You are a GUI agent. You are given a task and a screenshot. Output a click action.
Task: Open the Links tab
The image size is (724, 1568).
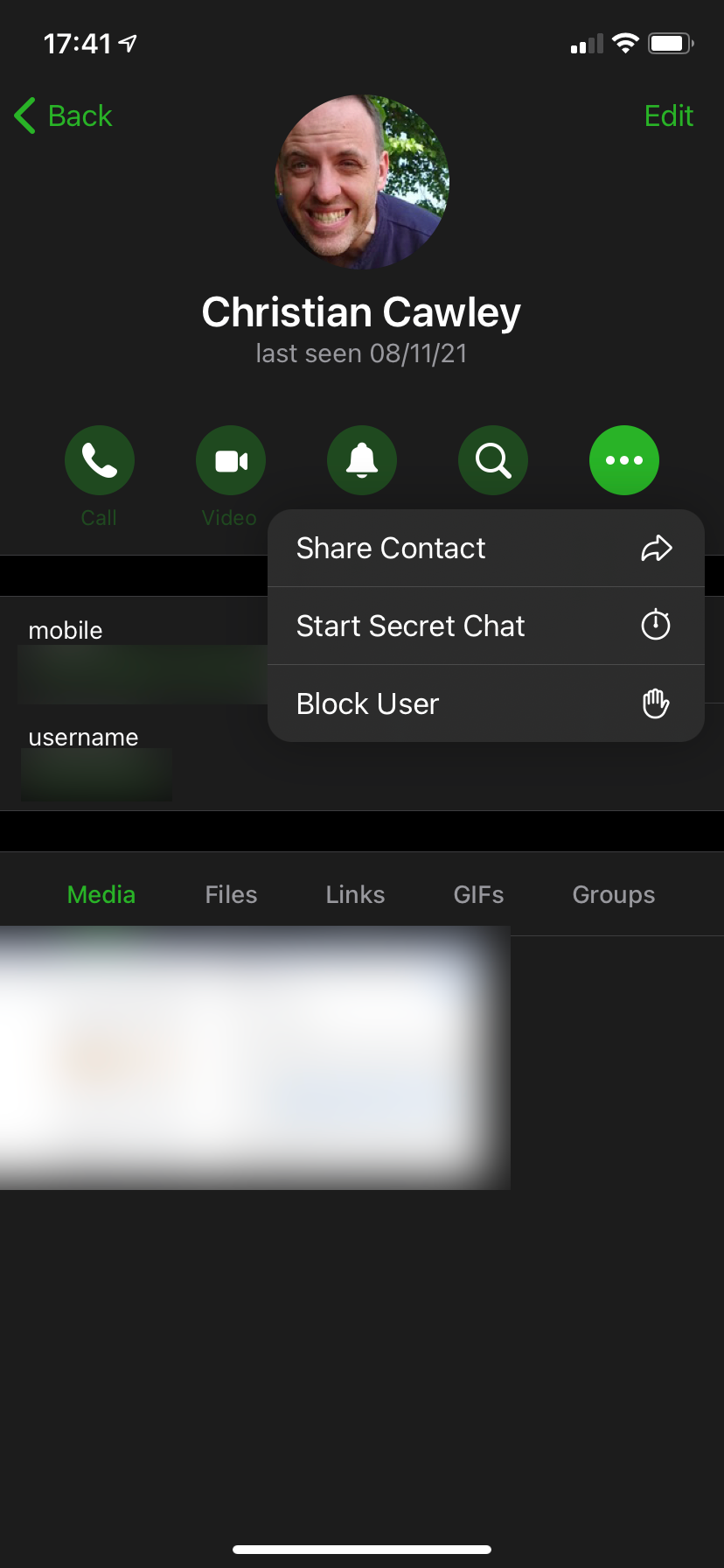[355, 894]
